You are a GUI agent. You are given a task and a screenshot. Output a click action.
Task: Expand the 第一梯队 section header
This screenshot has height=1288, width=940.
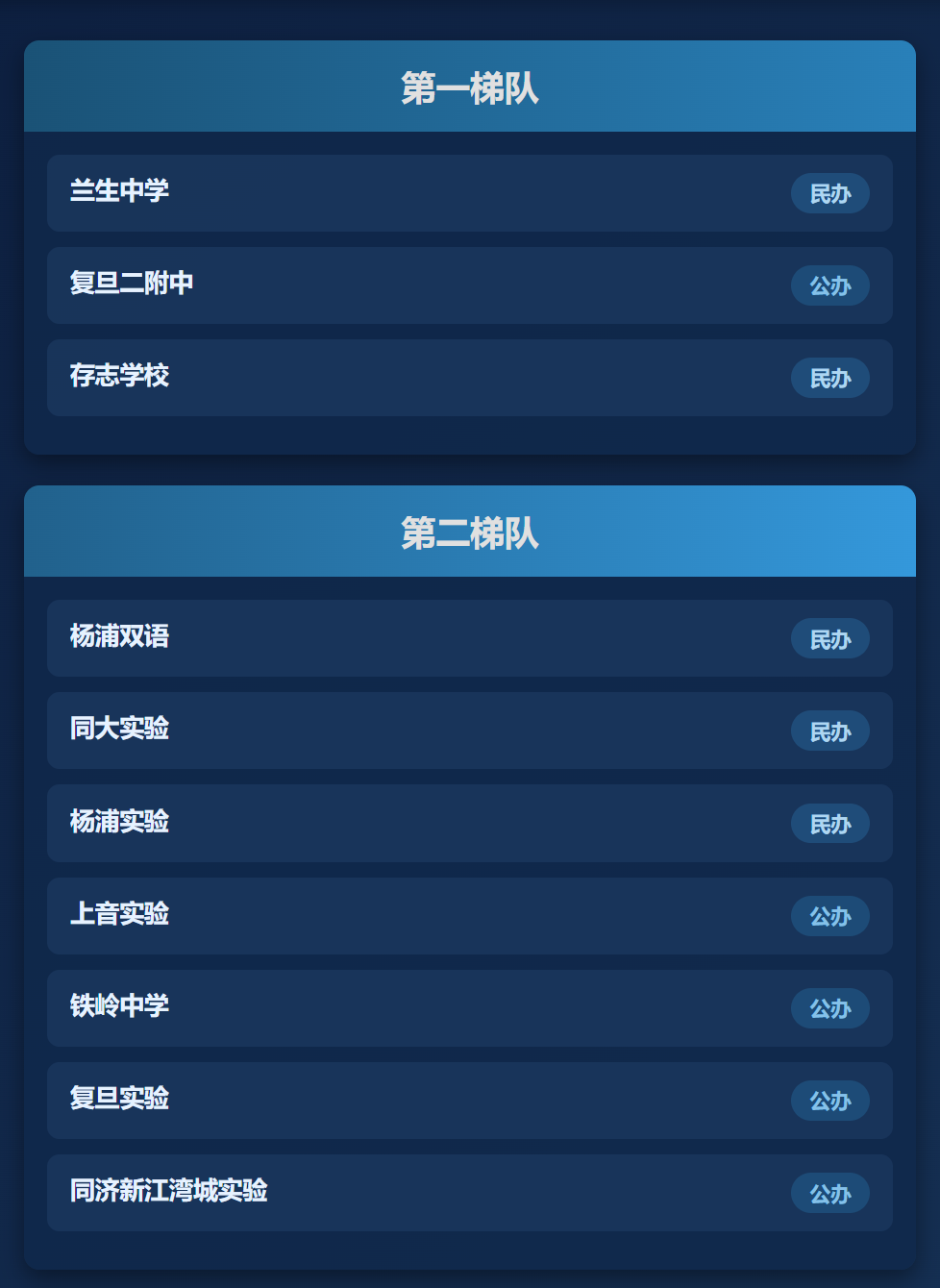[x=469, y=87]
